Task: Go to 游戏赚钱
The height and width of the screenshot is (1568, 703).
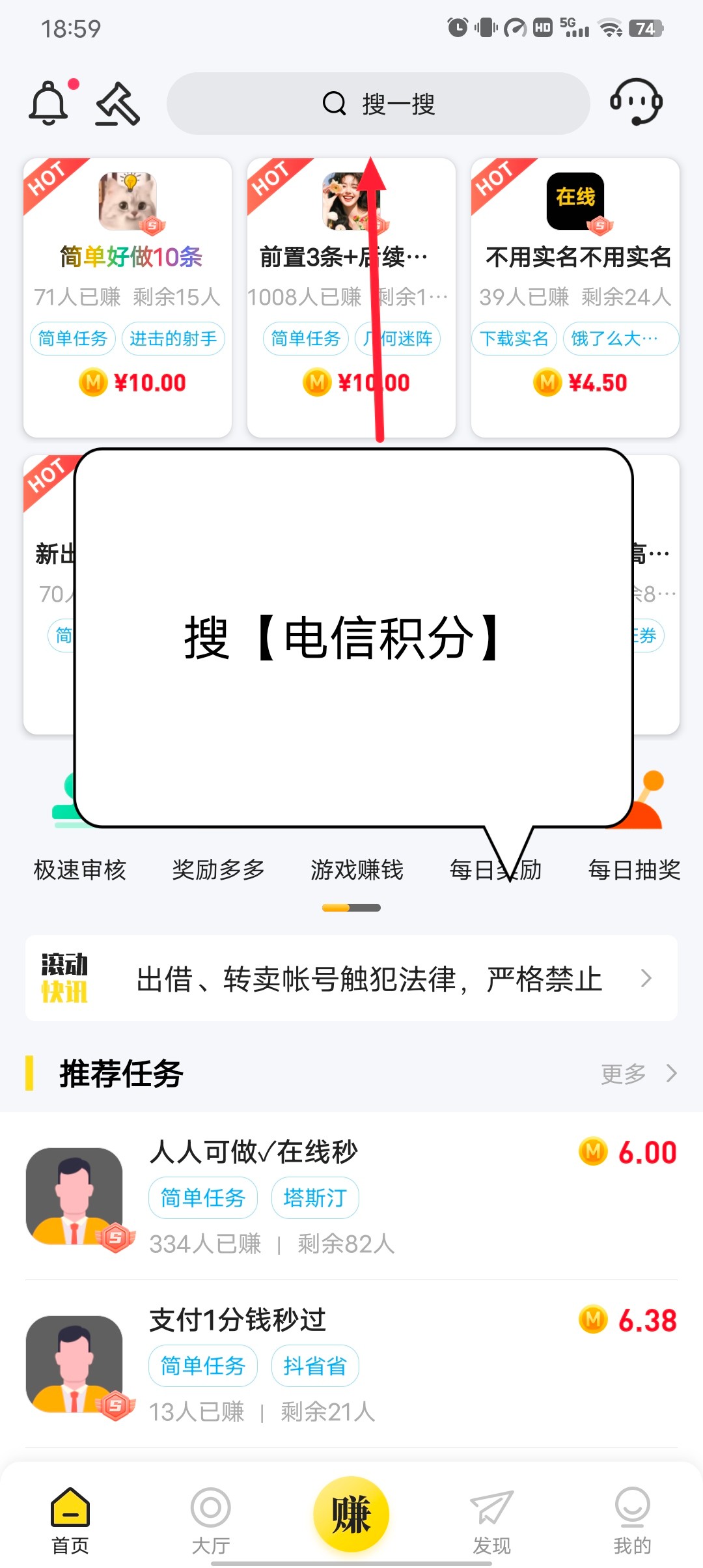Action: (x=357, y=869)
